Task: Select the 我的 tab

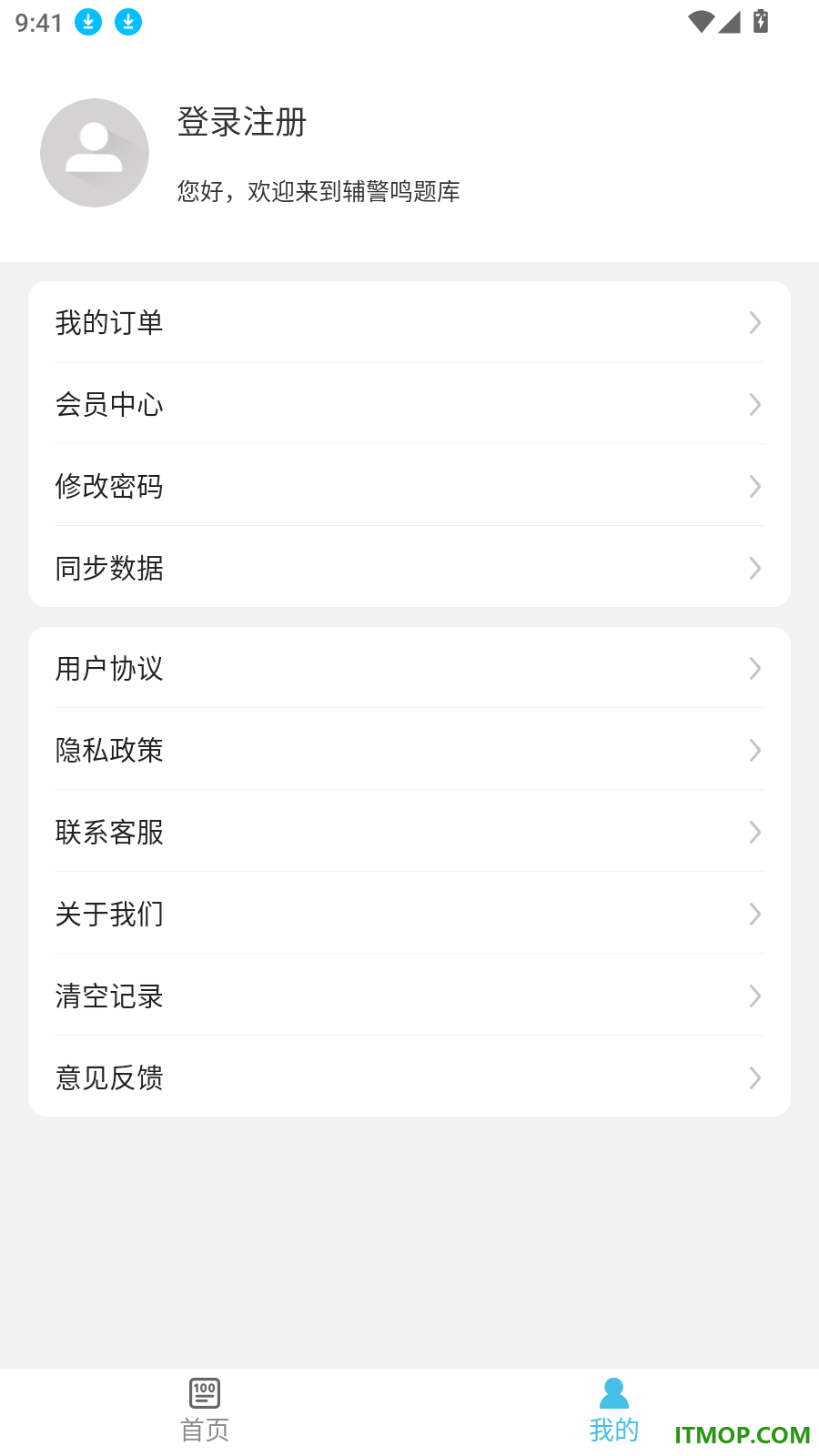Action: click(x=614, y=1411)
